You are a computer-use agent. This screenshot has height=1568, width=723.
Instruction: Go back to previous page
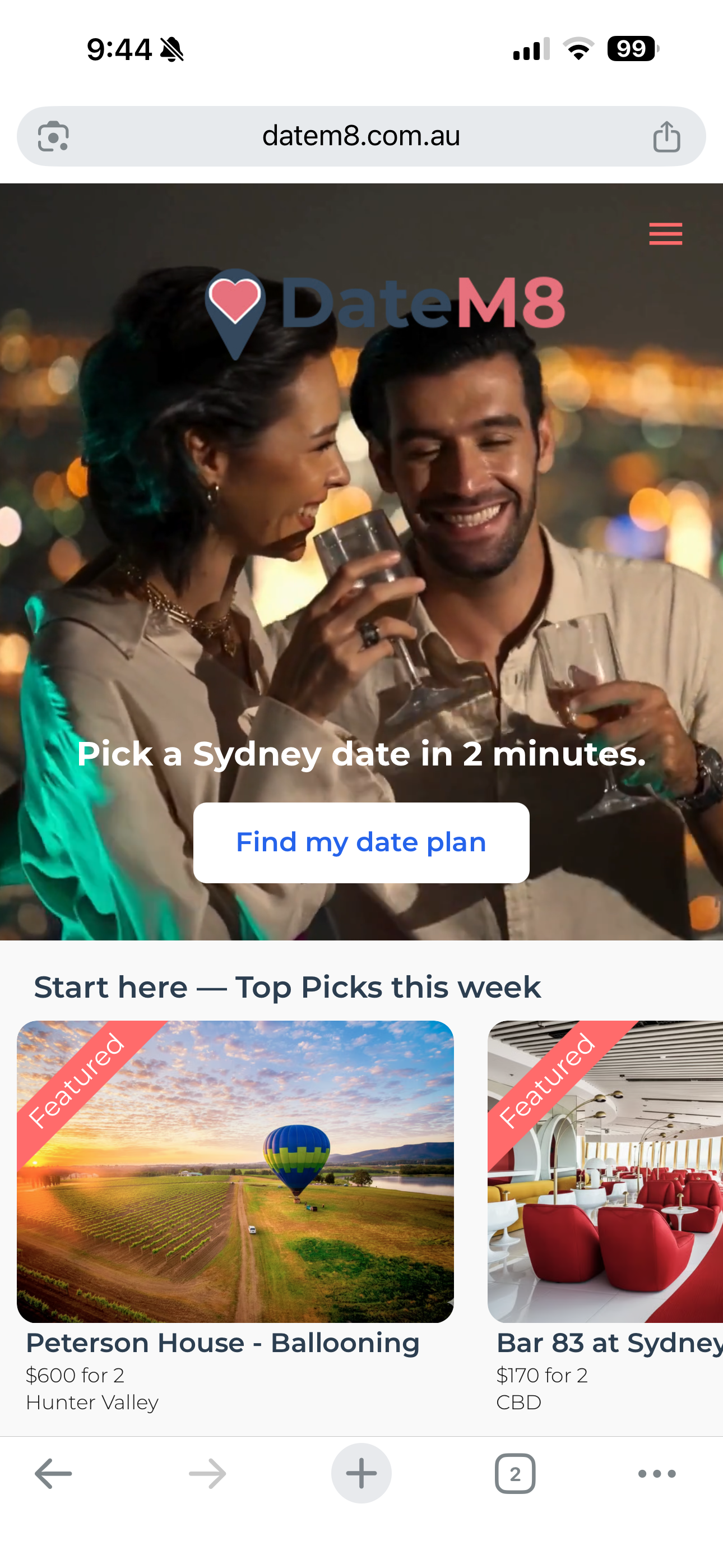coord(54,1474)
